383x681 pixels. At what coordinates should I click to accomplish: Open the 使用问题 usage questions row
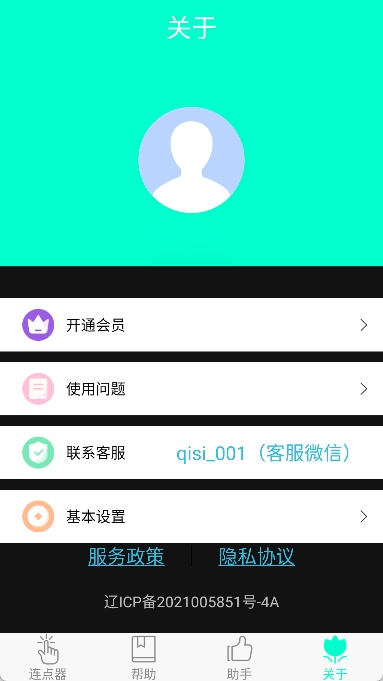pyautogui.click(x=192, y=389)
